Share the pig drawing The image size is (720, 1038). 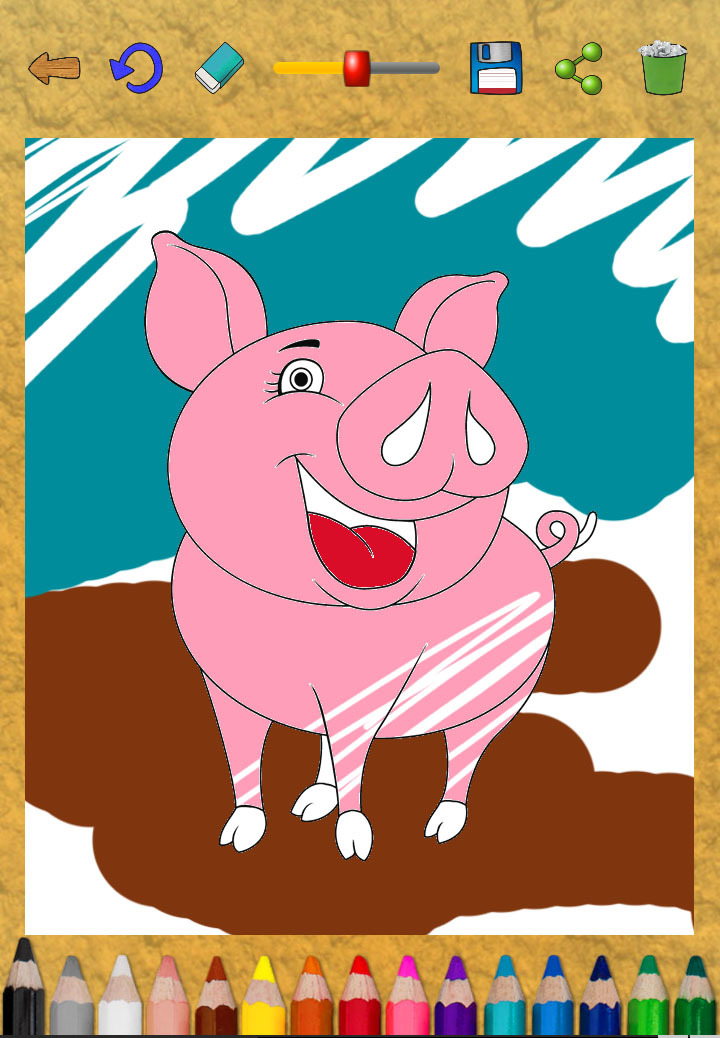(x=579, y=68)
